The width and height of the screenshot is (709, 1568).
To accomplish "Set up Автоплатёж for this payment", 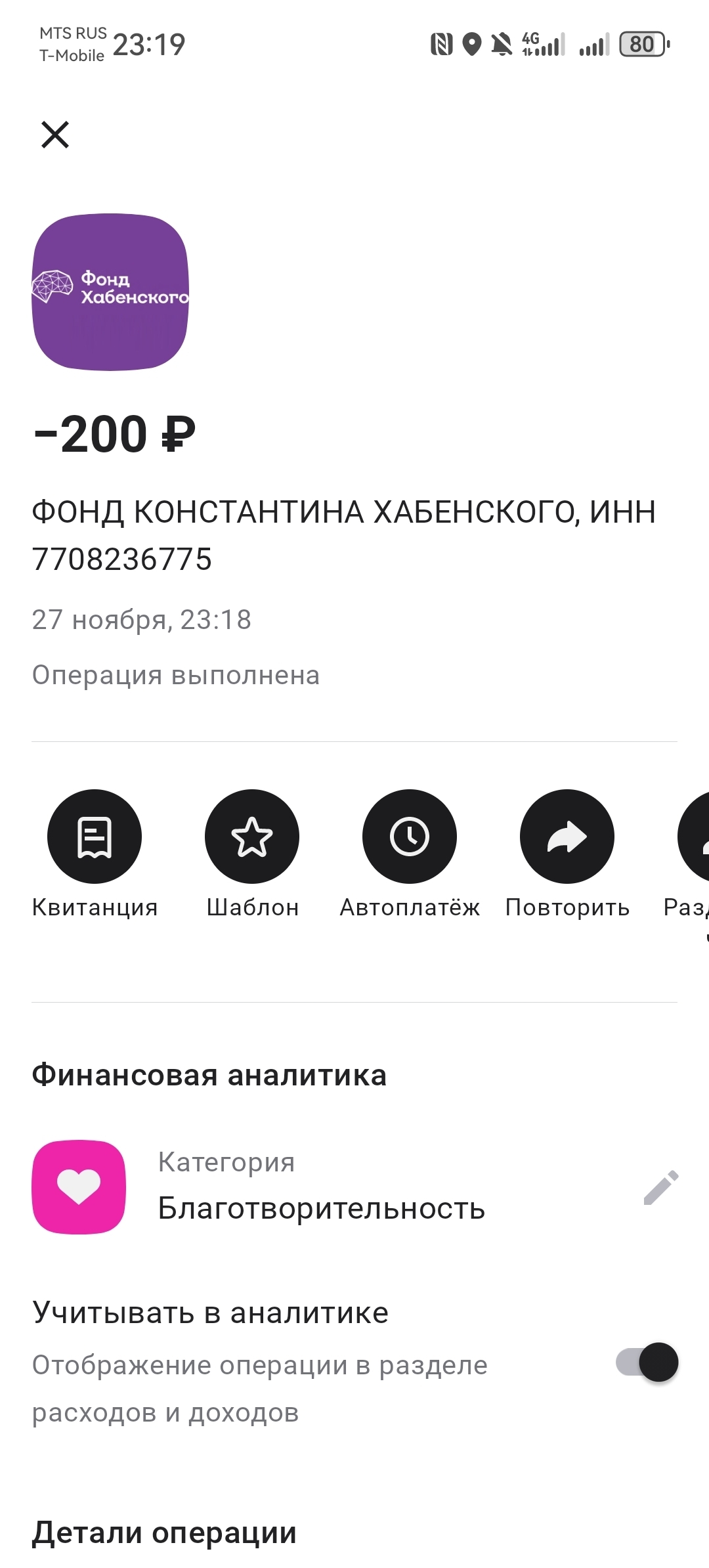I will (x=410, y=837).
